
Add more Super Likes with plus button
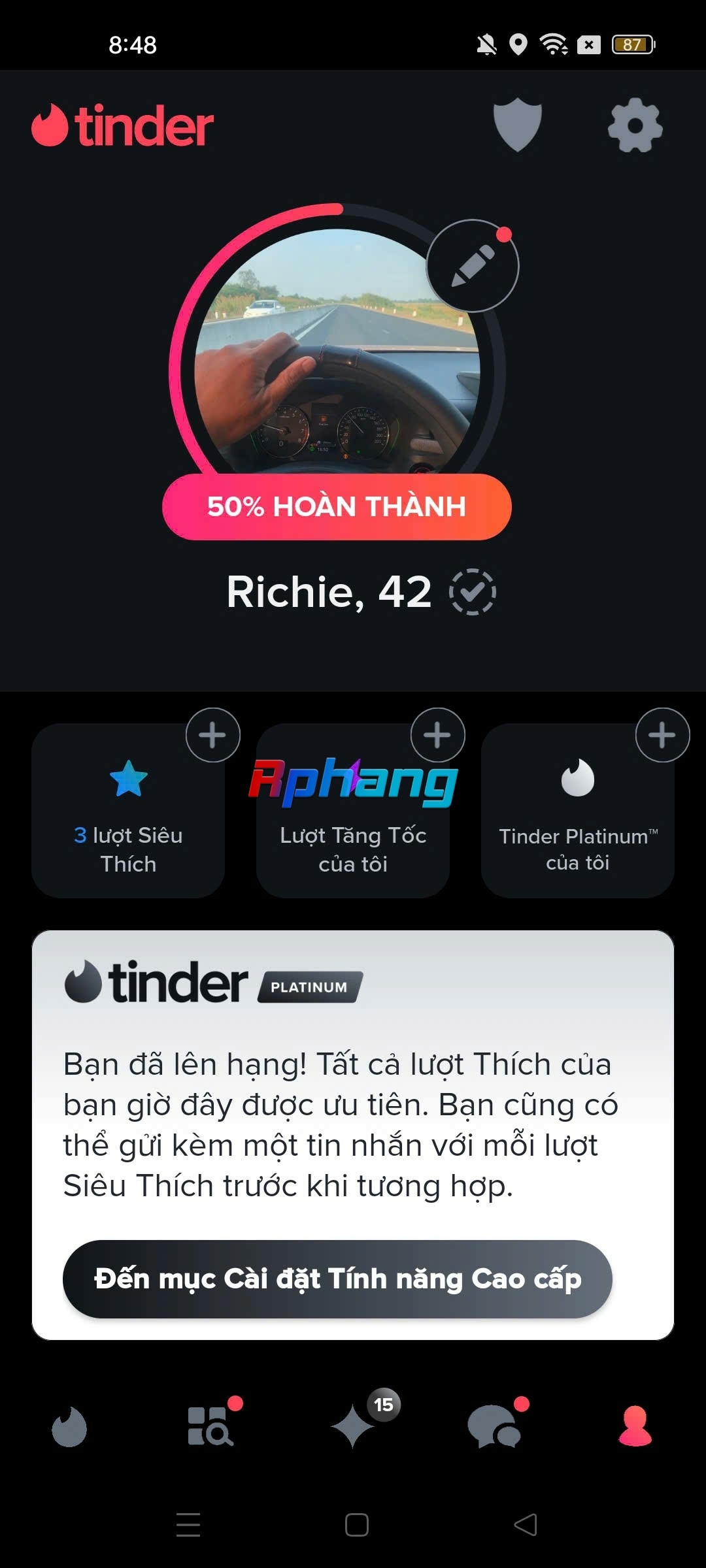212,735
